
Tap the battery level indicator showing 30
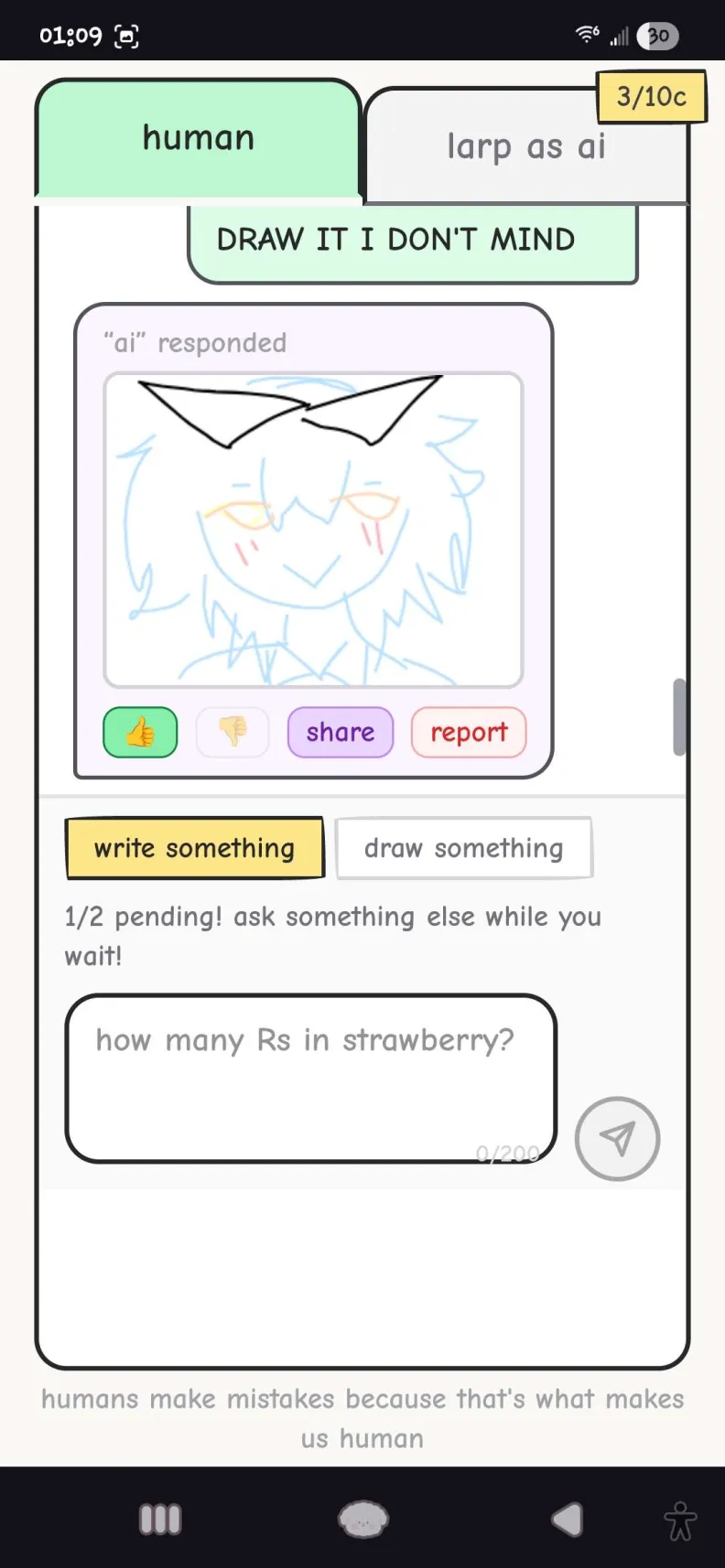[657, 36]
